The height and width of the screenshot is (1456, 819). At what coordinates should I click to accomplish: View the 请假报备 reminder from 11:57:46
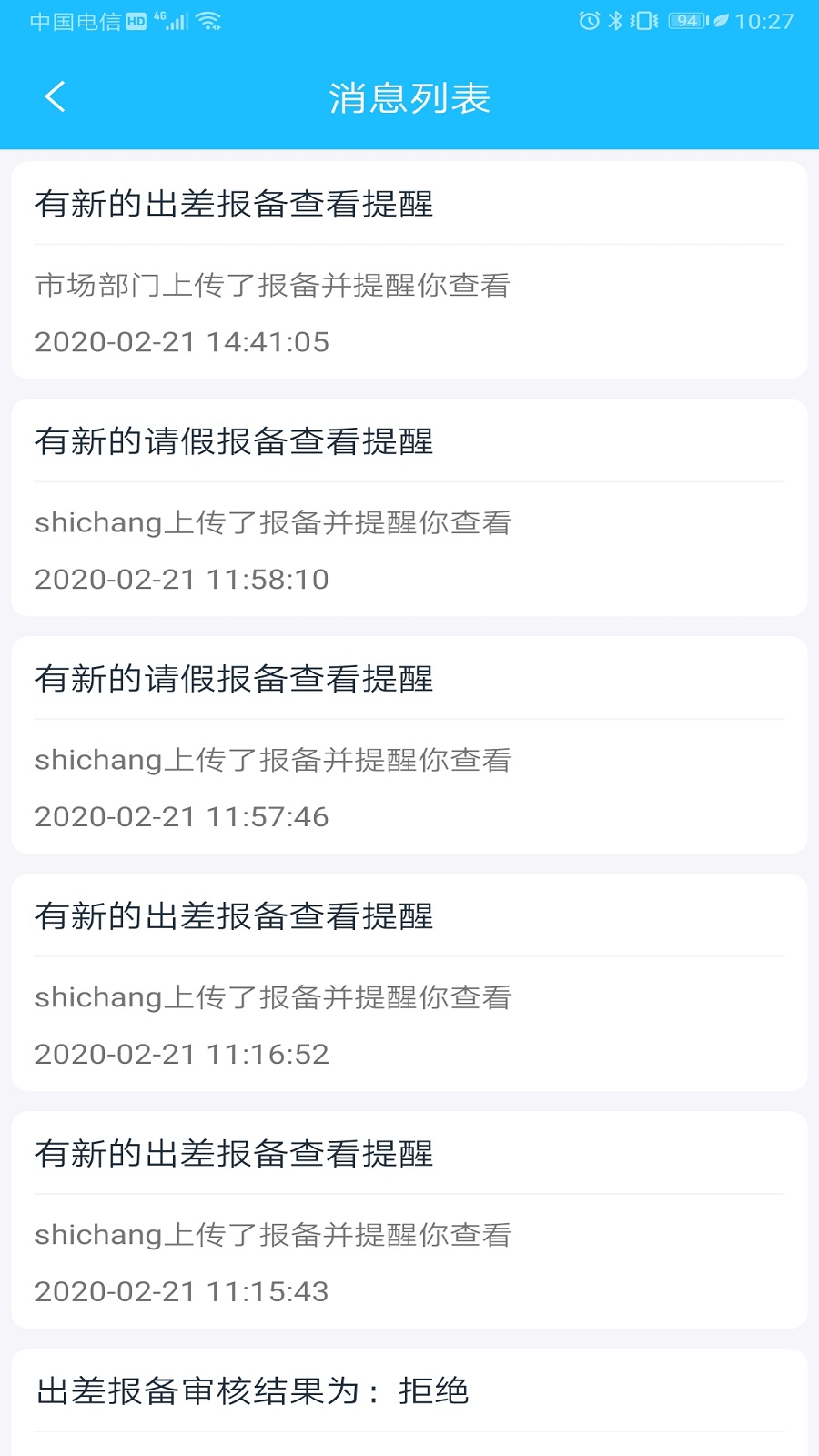click(409, 745)
